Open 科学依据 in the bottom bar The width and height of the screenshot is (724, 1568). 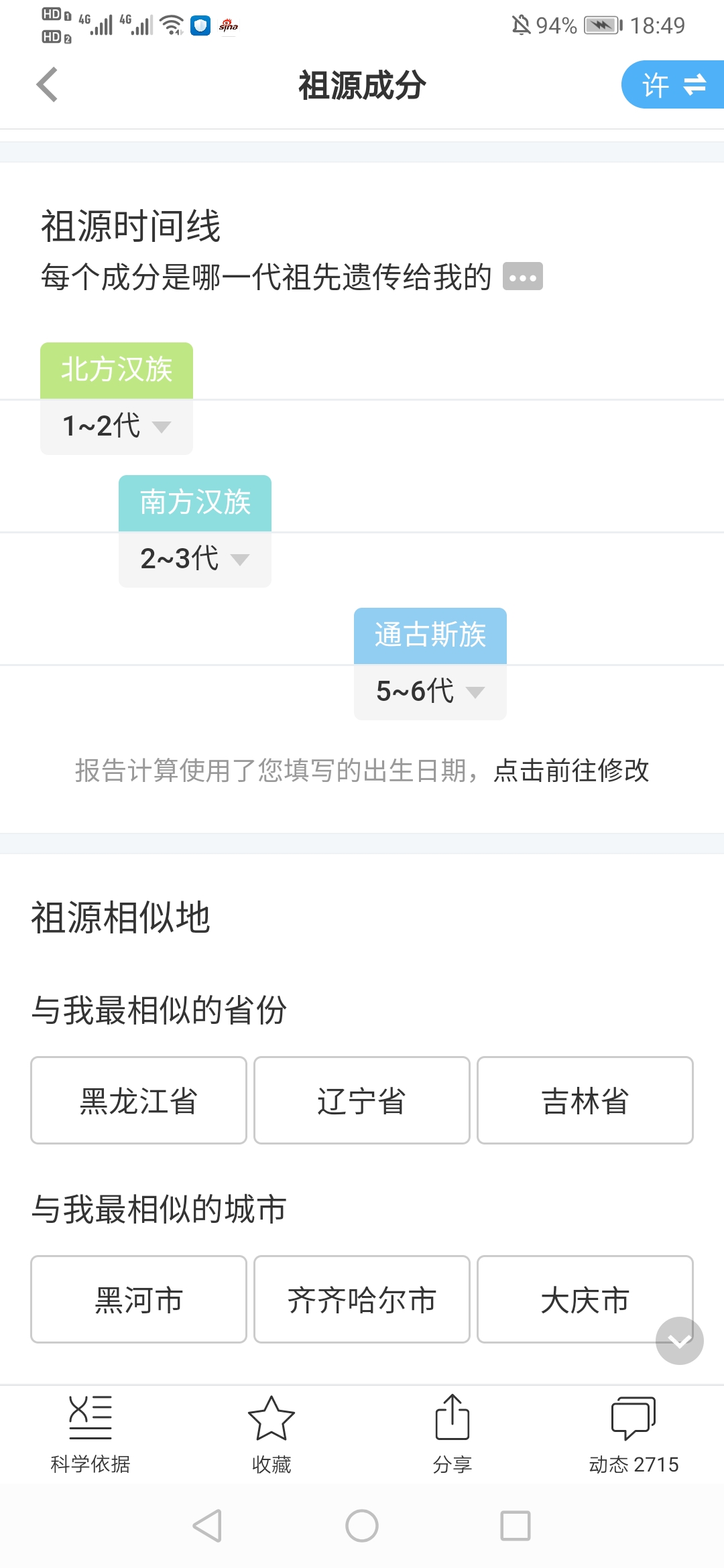pos(90,1434)
